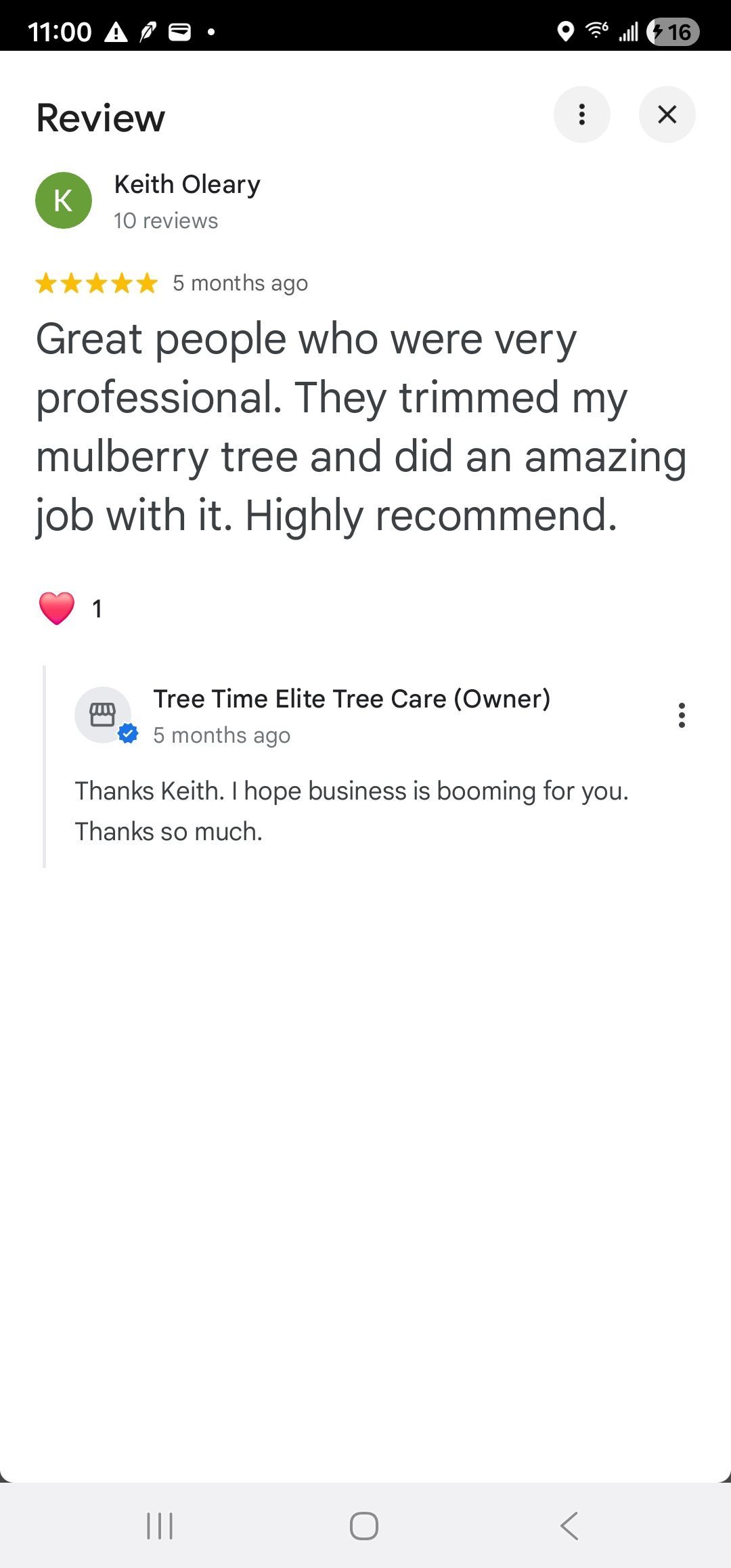The height and width of the screenshot is (1568, 731).
Task: Open Keith Oleary's reviewer profile
Action: point(186,186)
